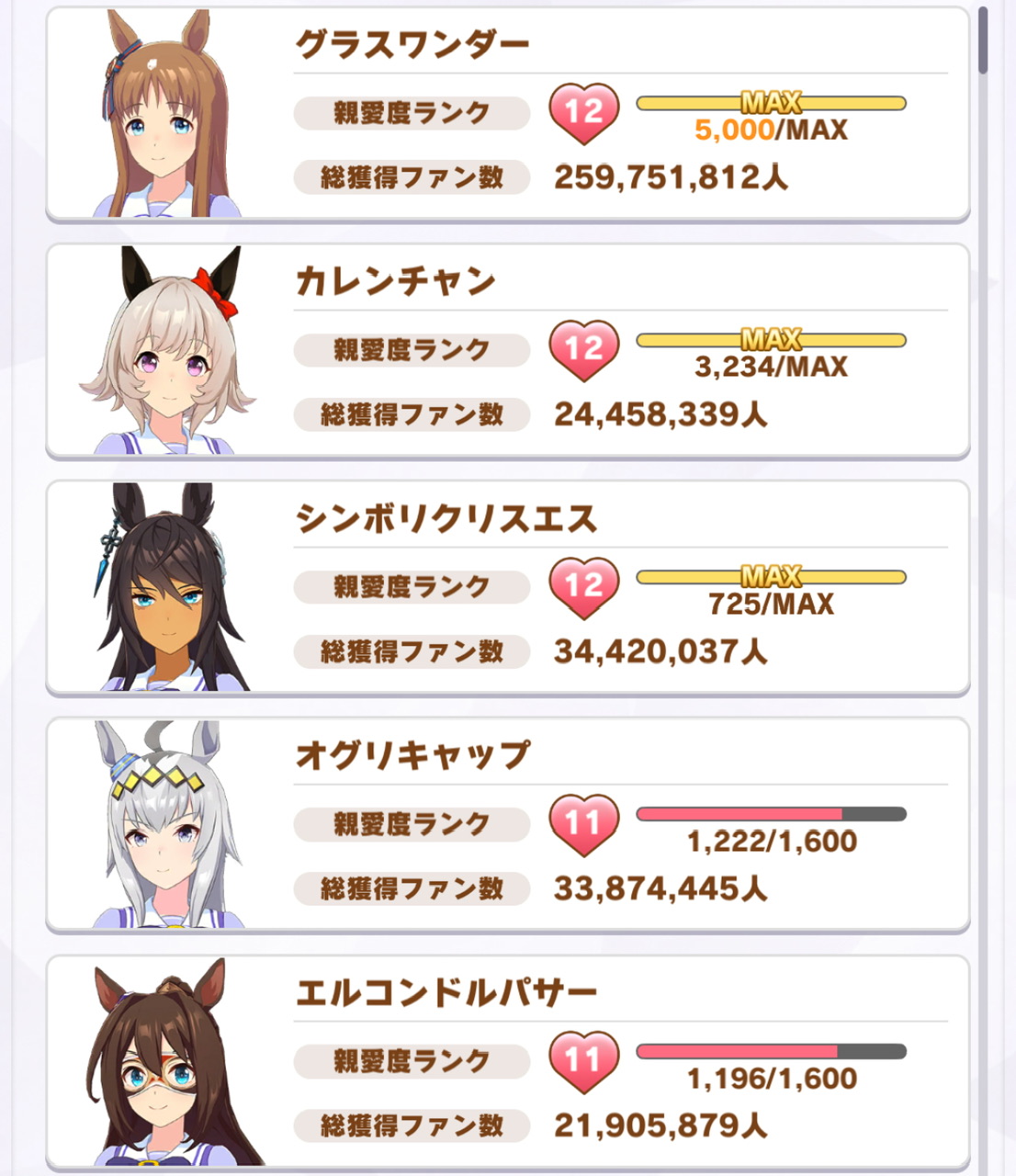Open the グラスワンダー character card
This screenshot has height=1176, width=1016.
click(x=507, y=114)
